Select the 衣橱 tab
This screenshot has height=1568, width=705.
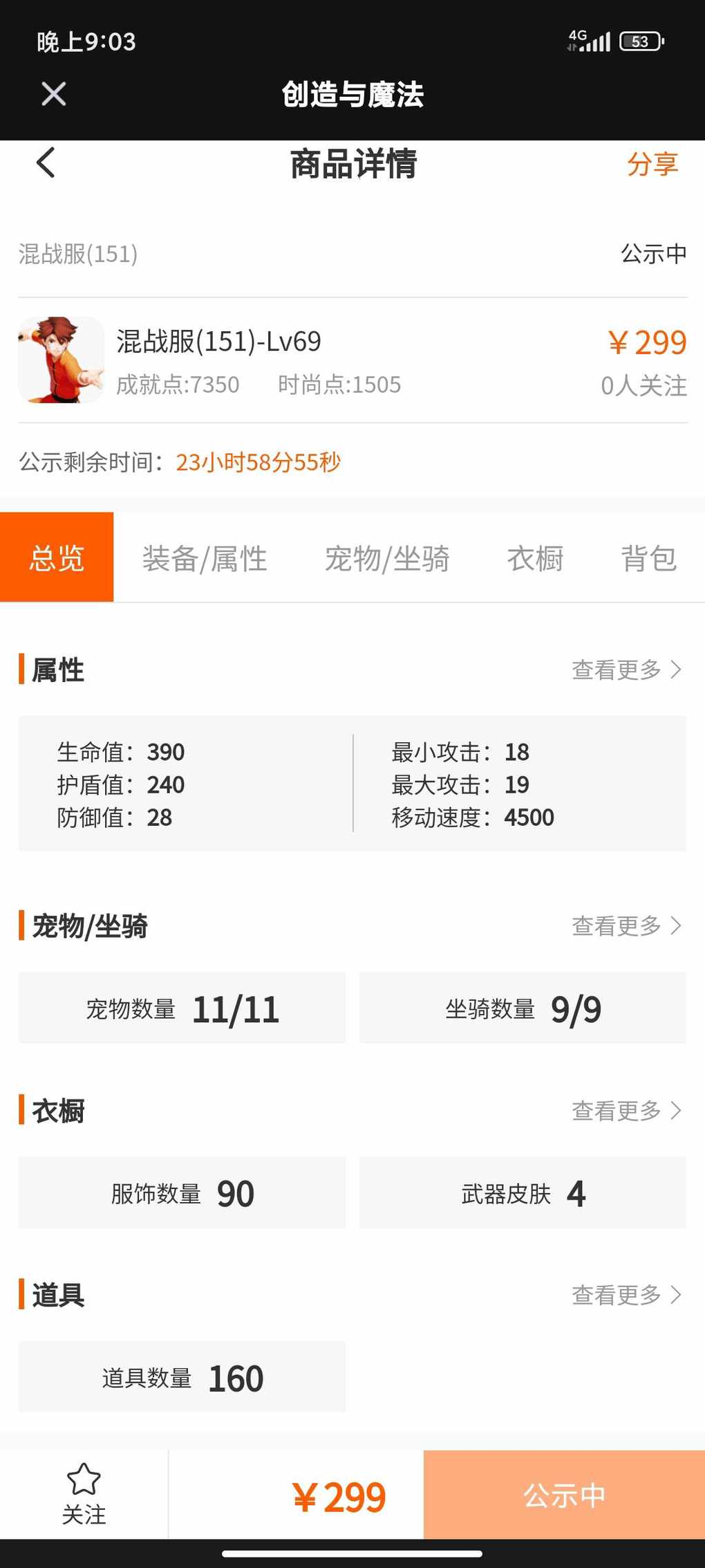coord(535,559)
